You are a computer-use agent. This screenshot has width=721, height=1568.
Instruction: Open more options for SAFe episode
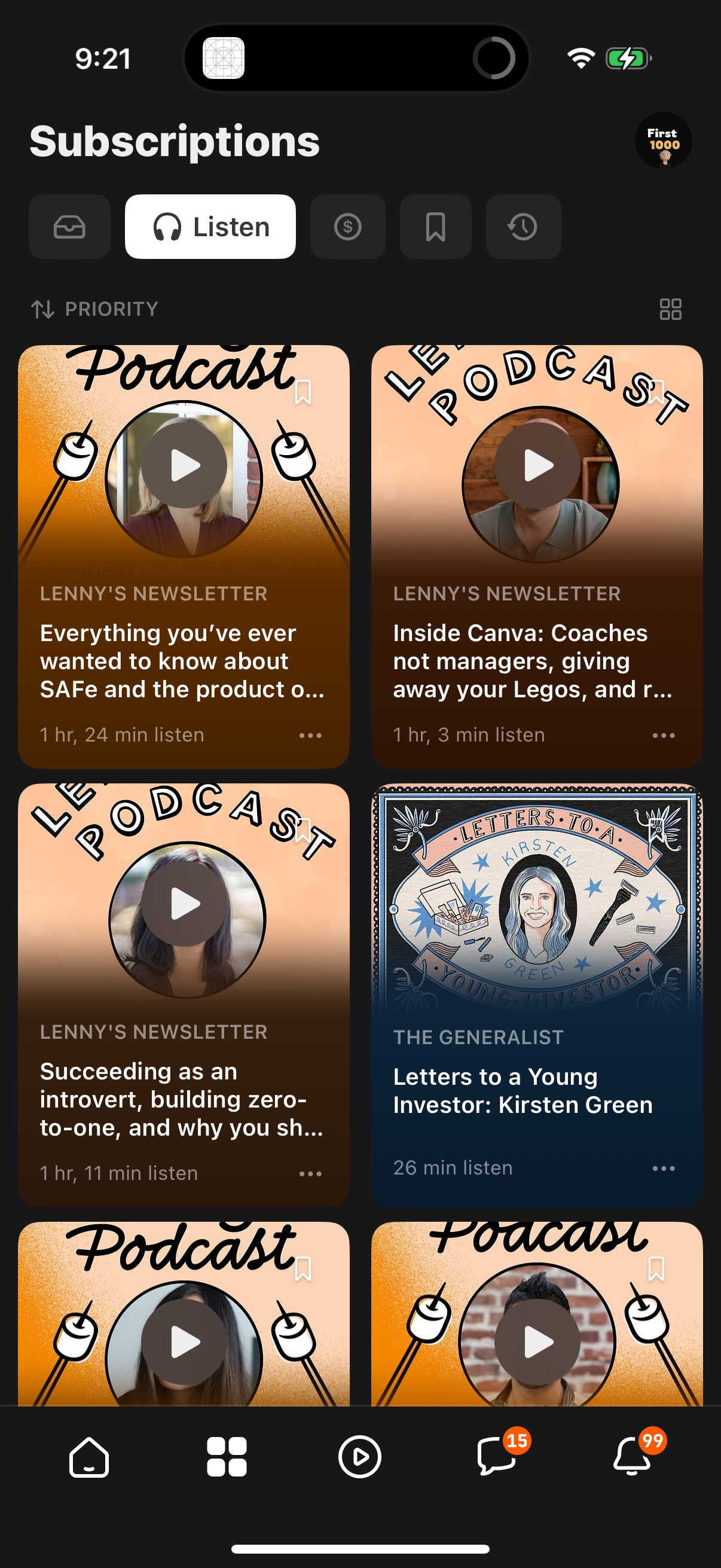tap(310, 736)
